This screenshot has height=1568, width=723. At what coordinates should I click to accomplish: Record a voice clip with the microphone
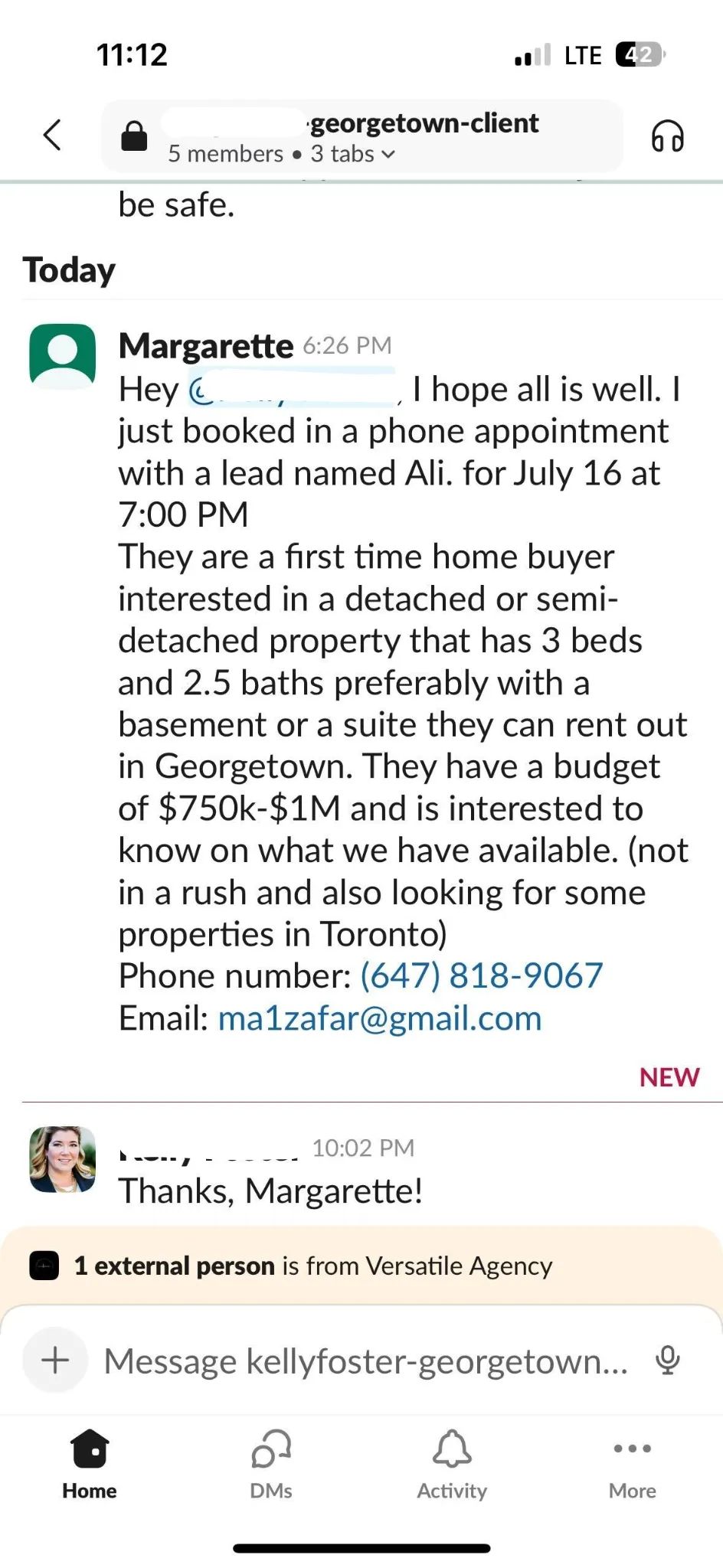[x=667, y=1361]
